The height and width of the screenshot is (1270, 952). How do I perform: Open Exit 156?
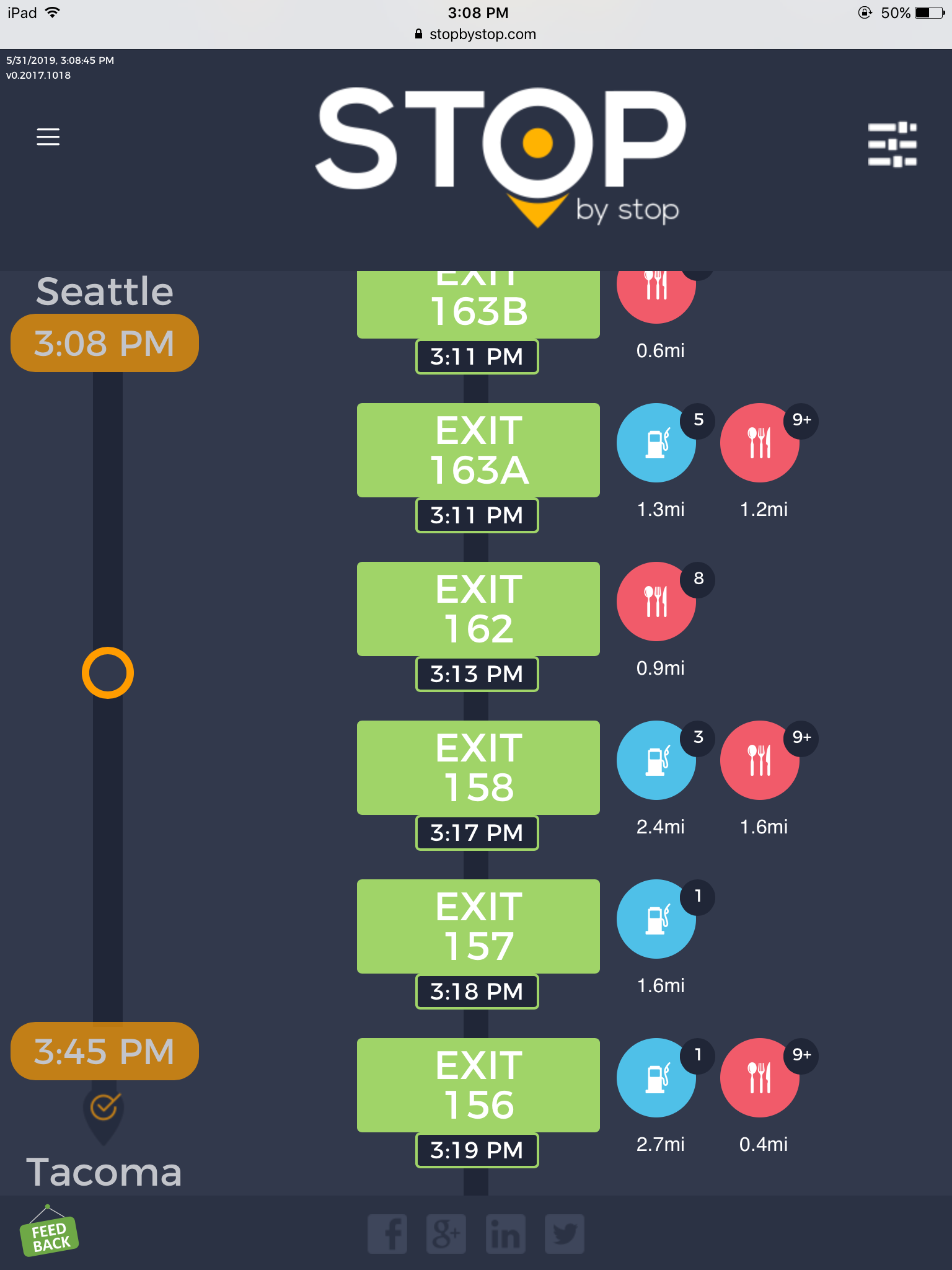[478, 1085]
